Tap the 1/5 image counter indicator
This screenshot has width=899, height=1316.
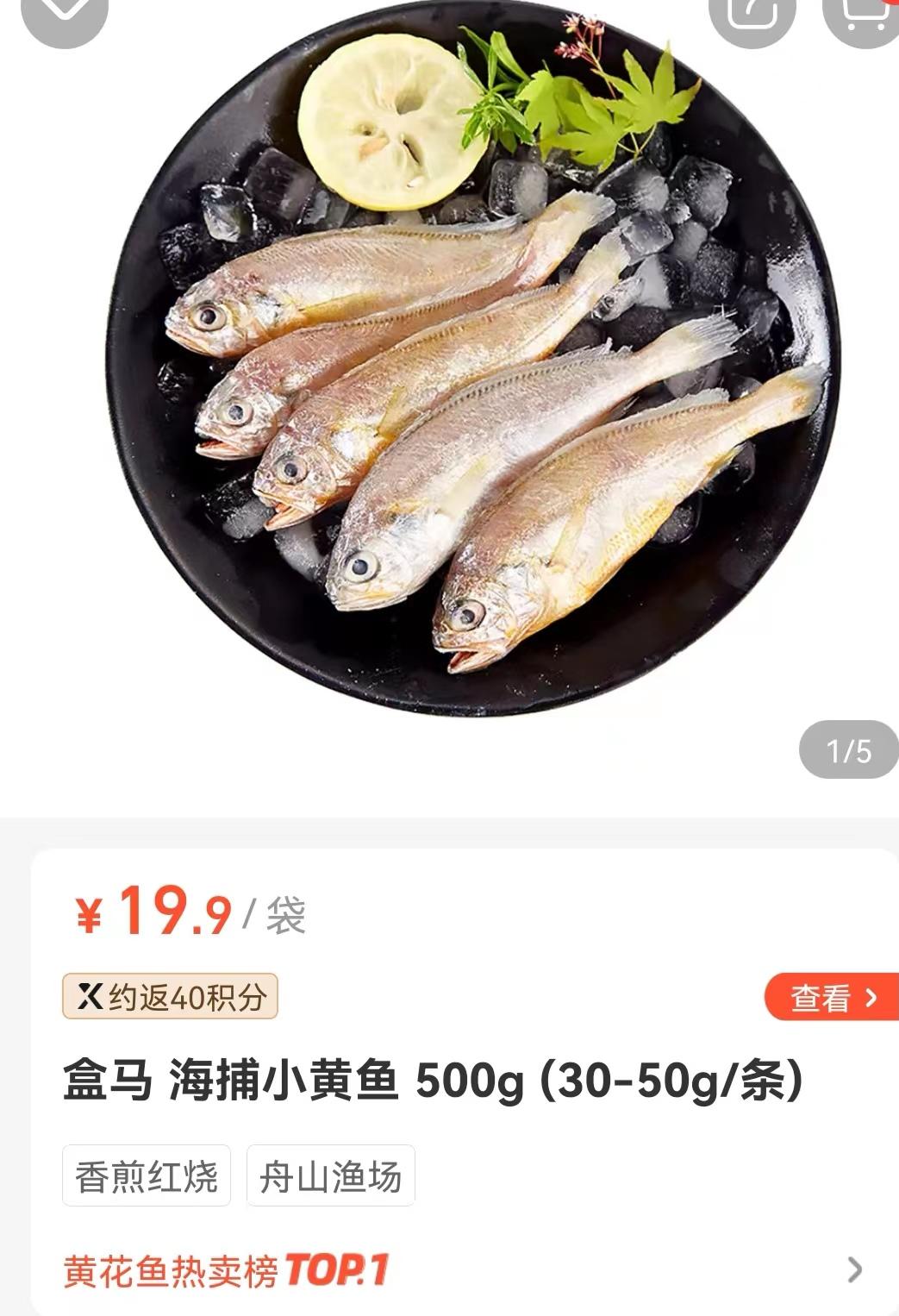(848, 751)
